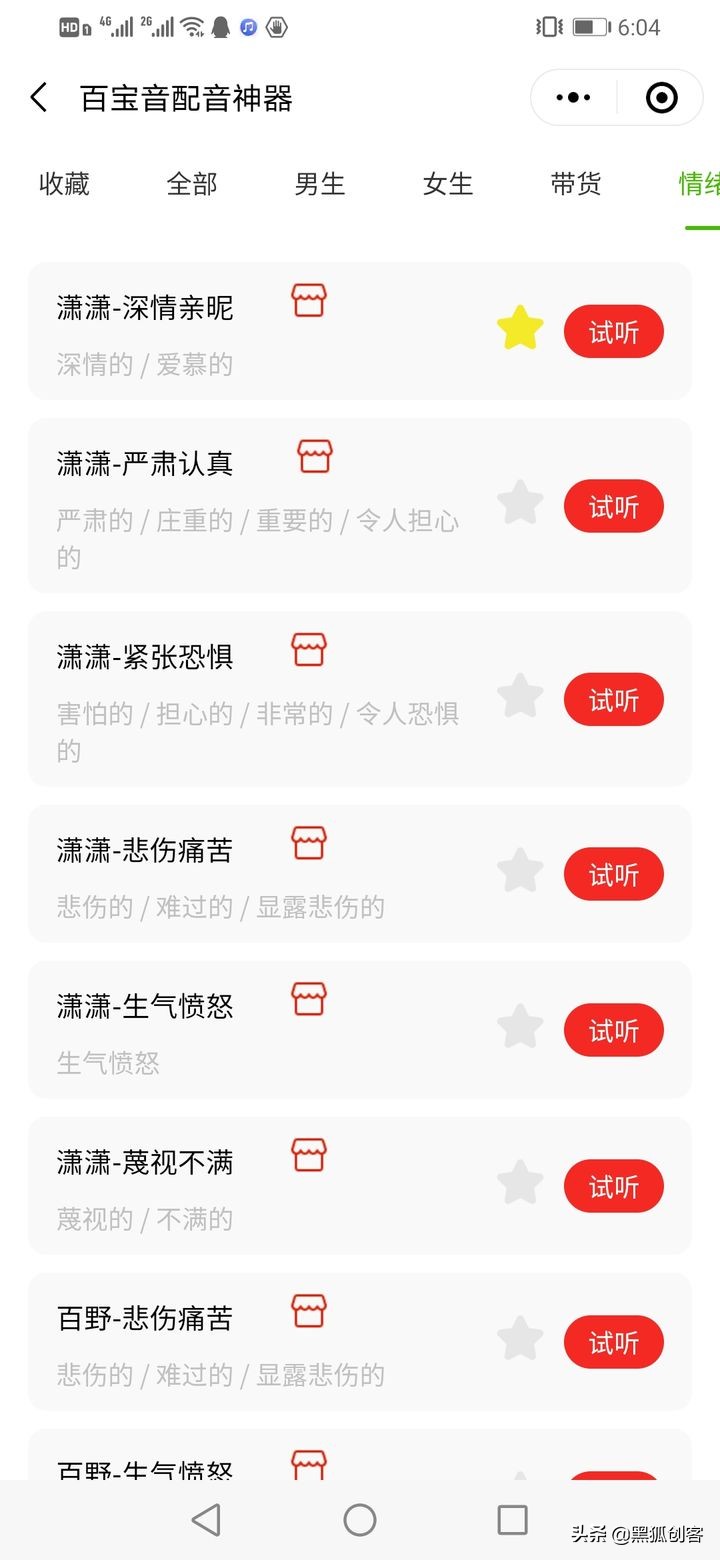
Task: Click the store icon beside 百野-悲伤痛苦
Action: 308,1310
